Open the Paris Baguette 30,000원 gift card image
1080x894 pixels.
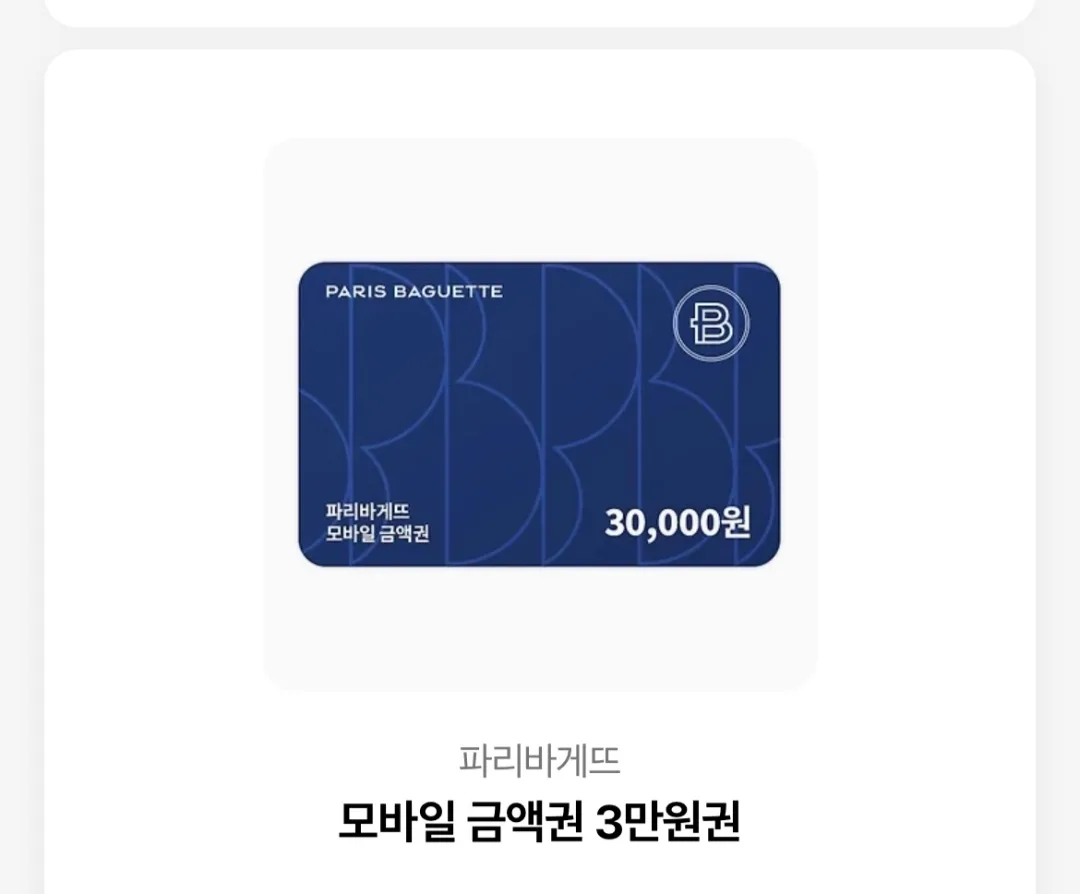(539, 414)
